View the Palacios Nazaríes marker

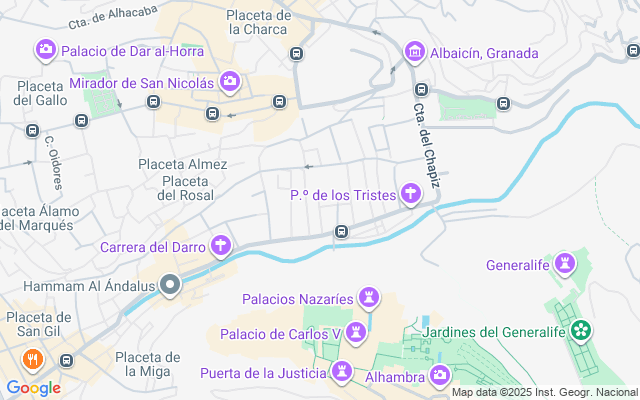[x=371, y=297]
